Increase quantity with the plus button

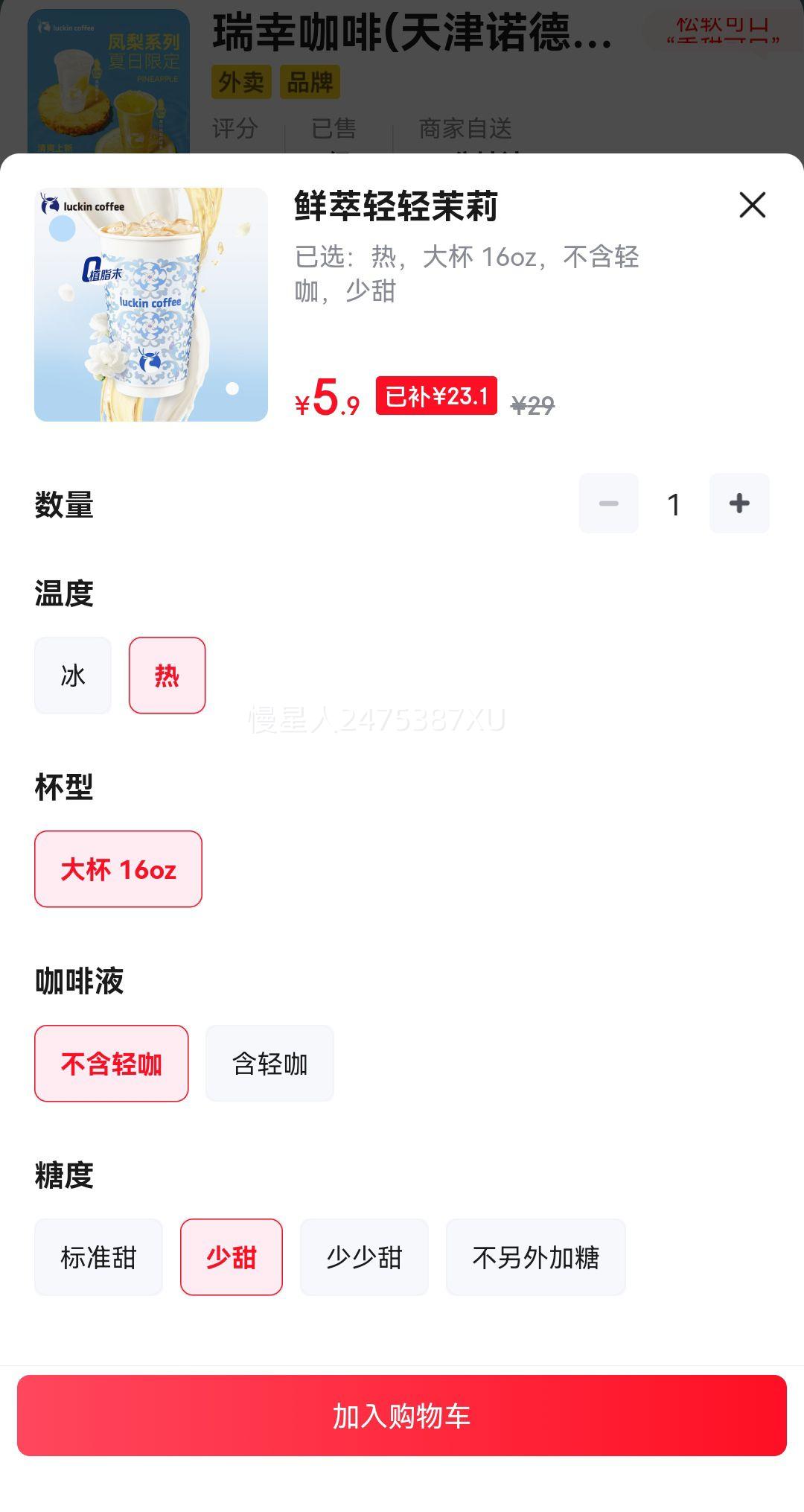738,504
